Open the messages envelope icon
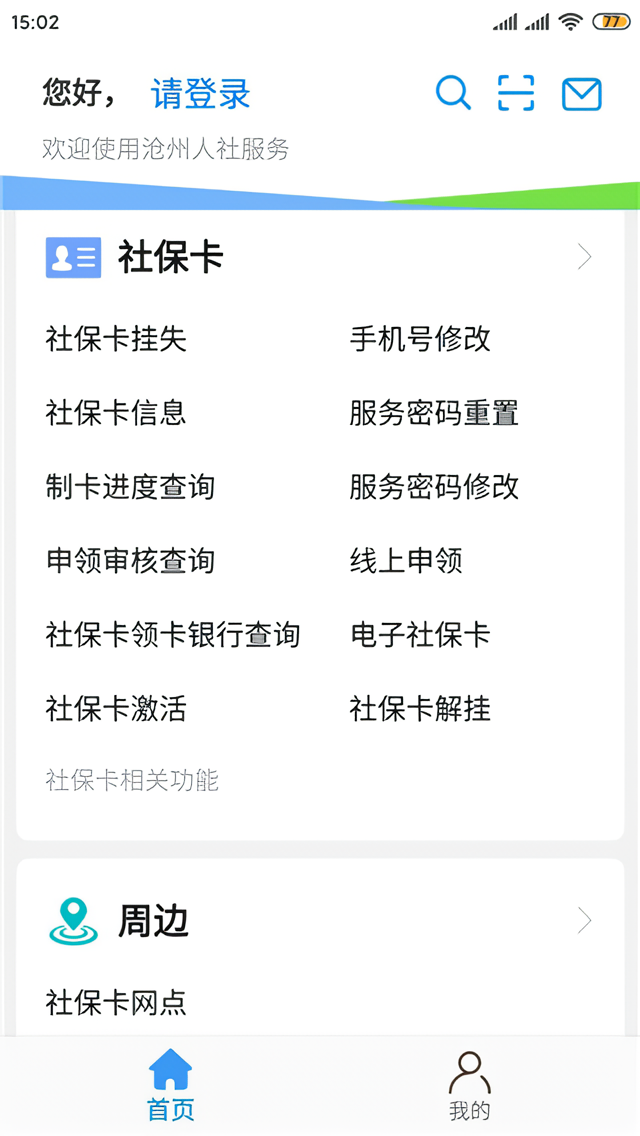The image size is (640, 1136). click(x=581, y=94)
